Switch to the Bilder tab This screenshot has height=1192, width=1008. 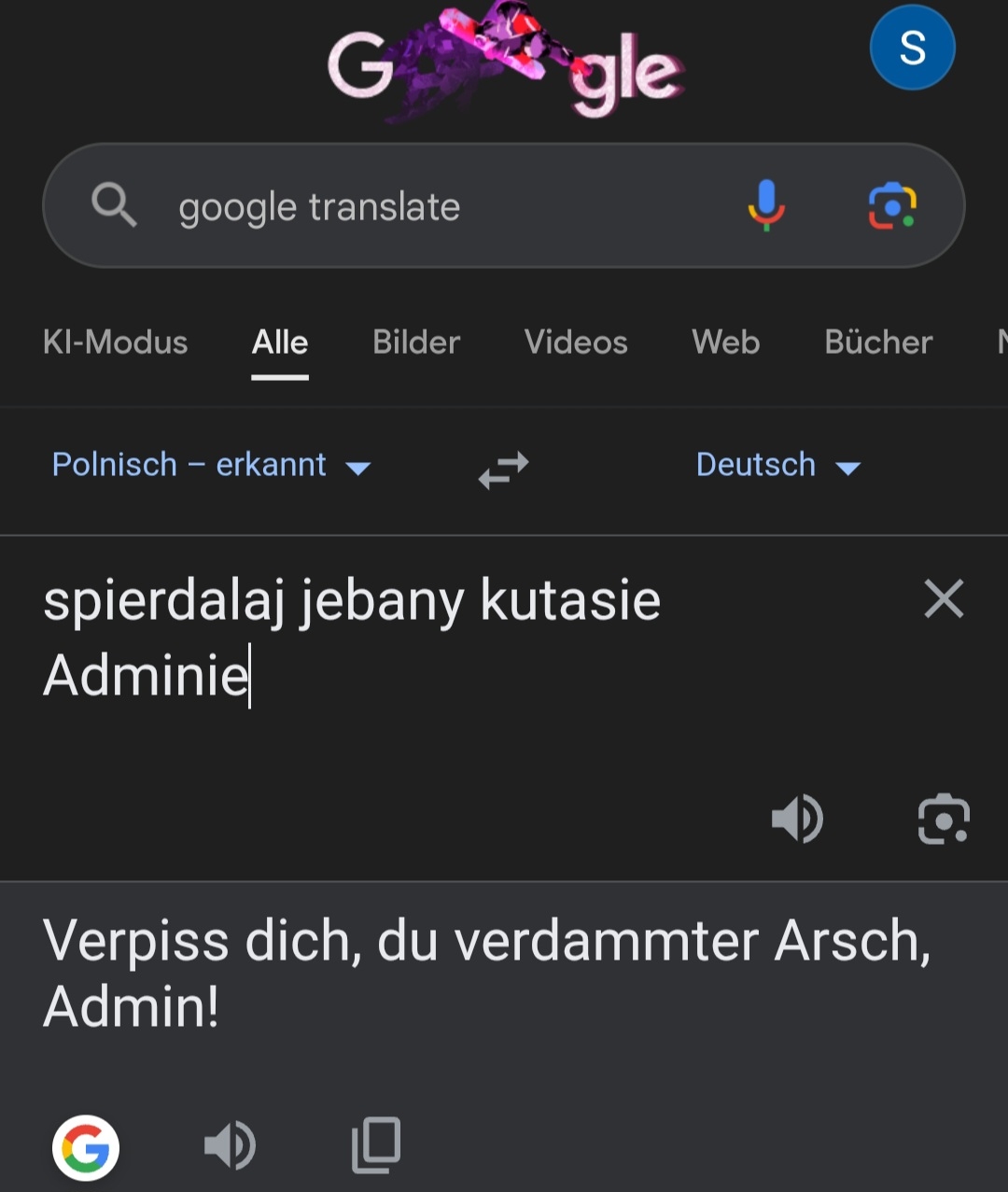[416, 343]
